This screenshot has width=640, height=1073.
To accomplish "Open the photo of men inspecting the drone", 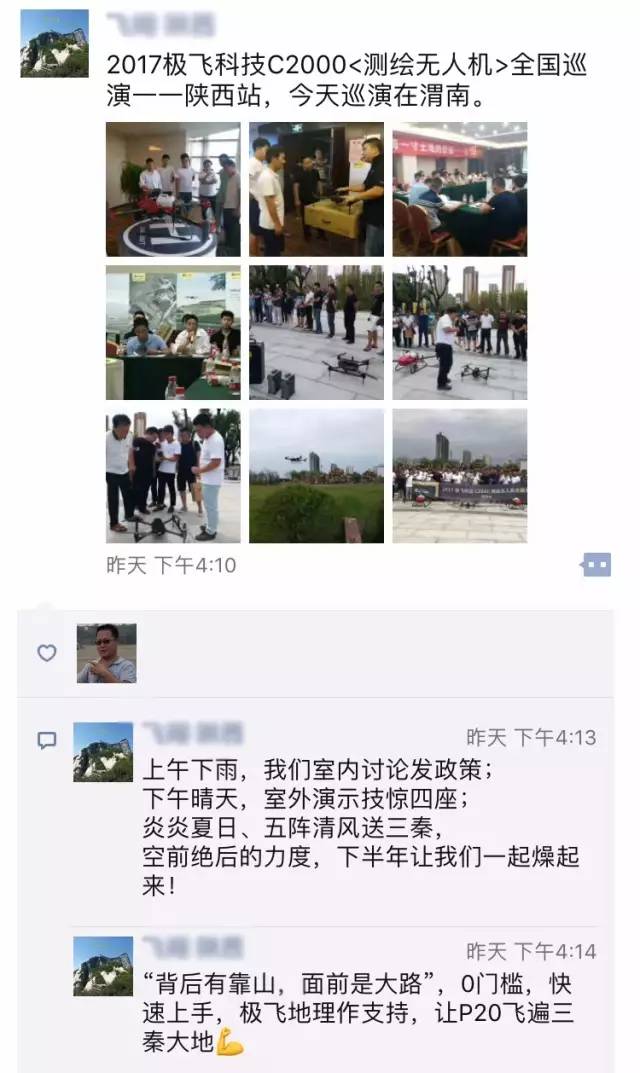I will pyautogui.click(x=173, y=475).
